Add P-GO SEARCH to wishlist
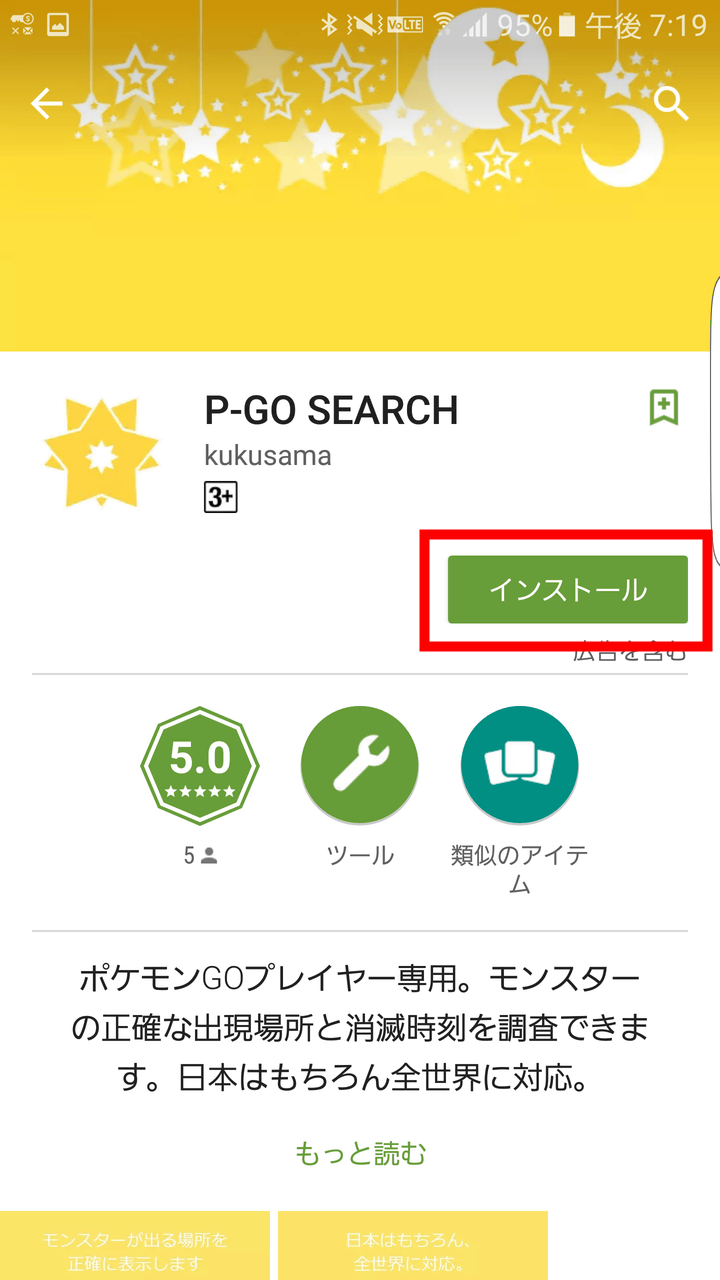The width and height of the screenshot is (720, 1280). 664,407
